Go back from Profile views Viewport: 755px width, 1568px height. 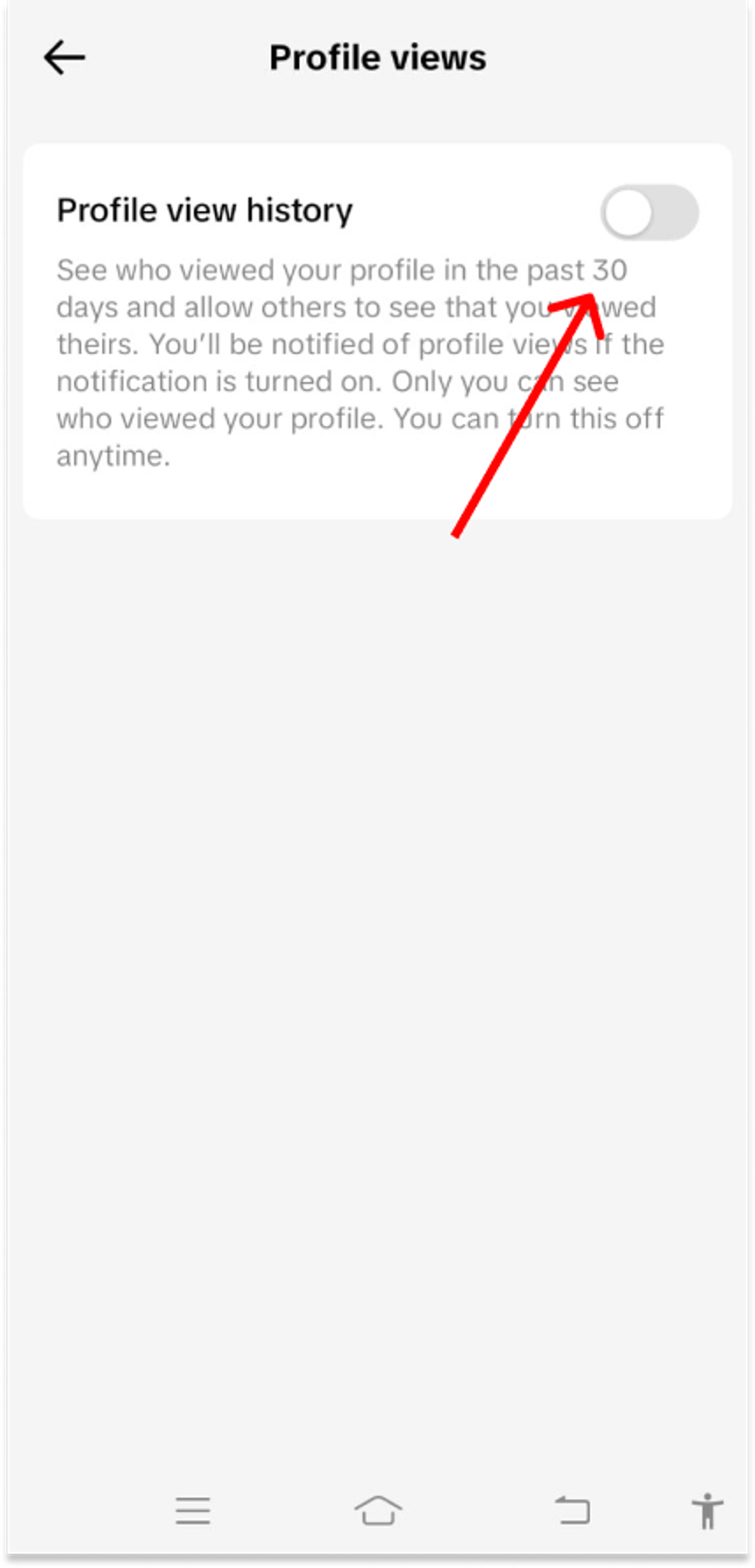(64, 58)
